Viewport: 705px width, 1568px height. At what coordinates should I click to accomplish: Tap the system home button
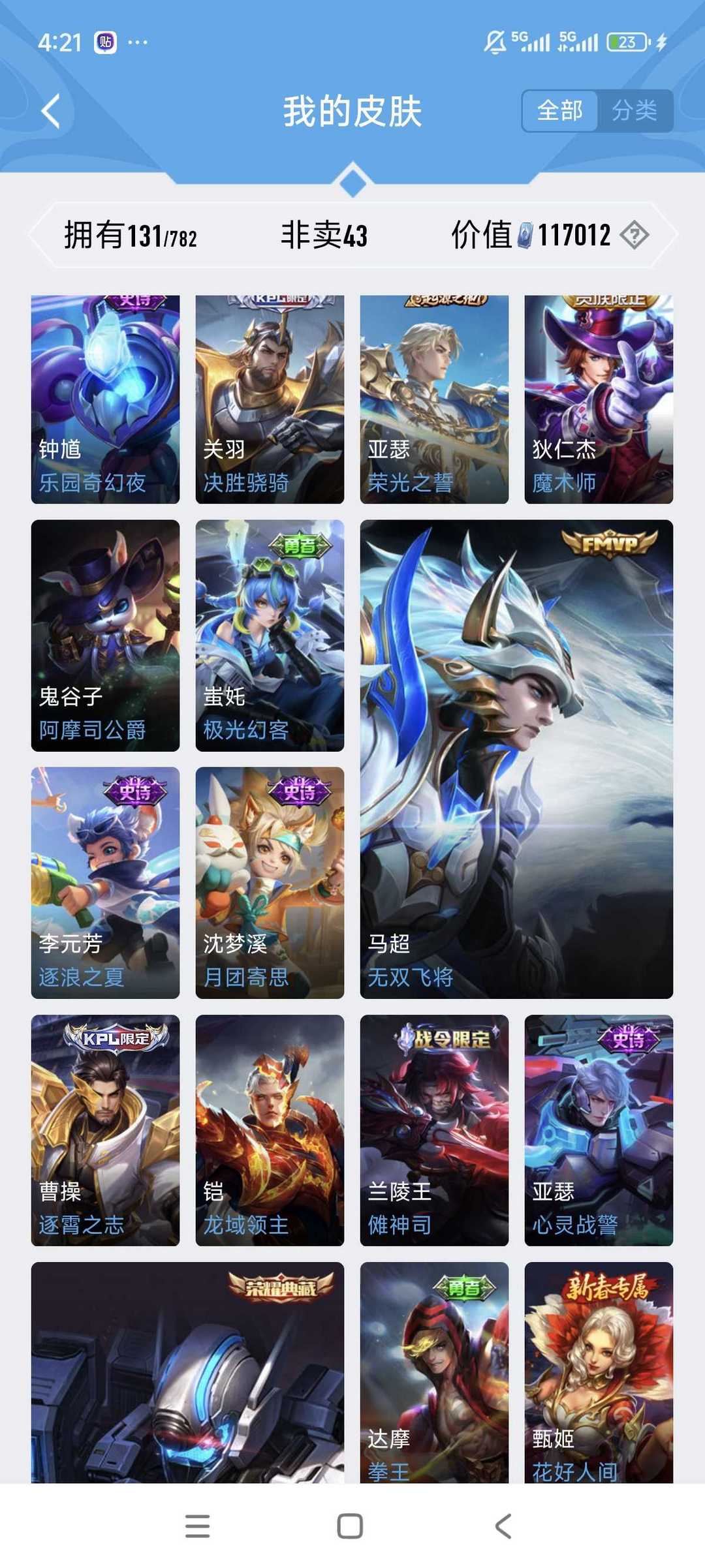click(350, 1526)
